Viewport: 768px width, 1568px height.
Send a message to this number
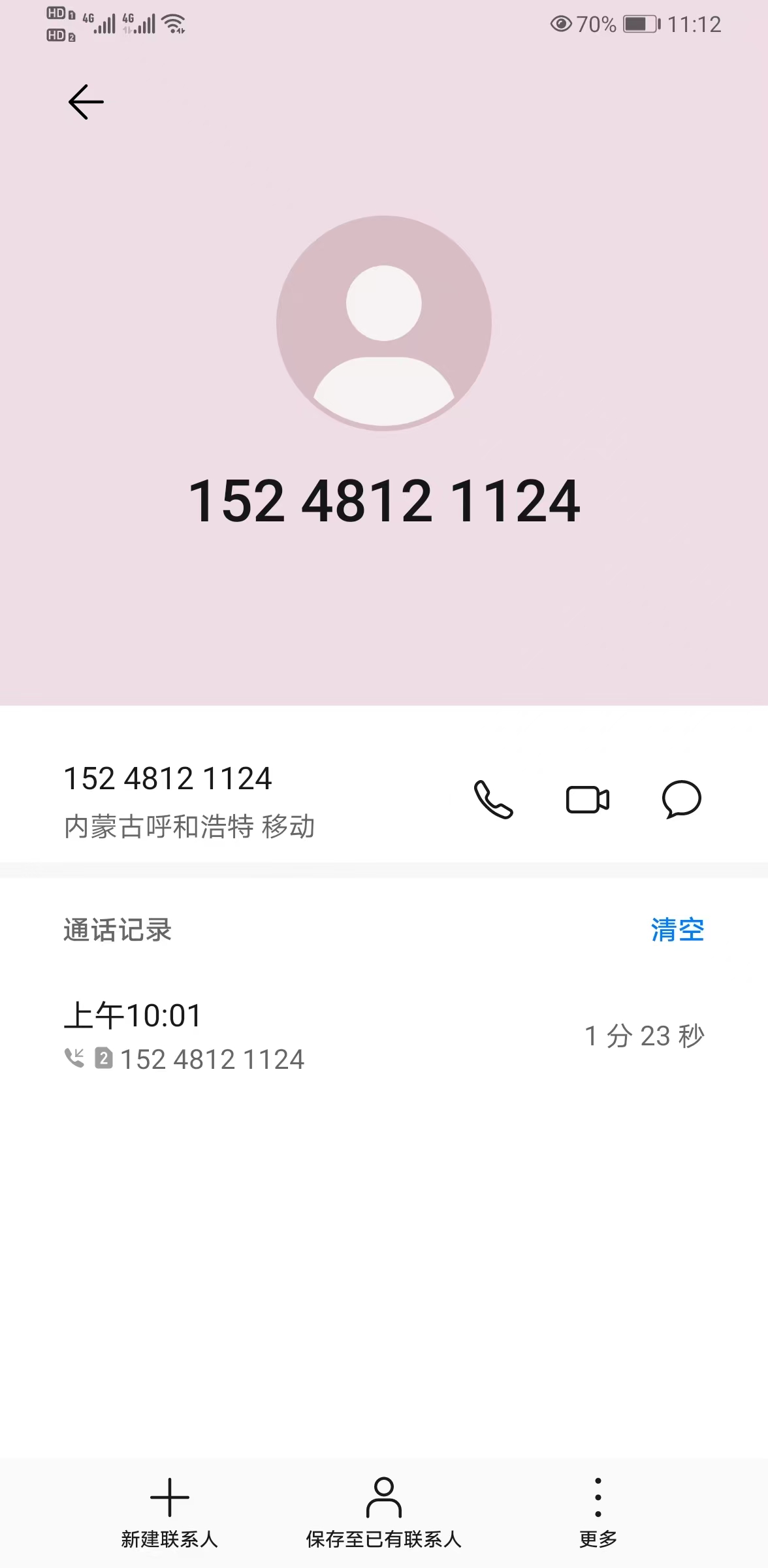[x=681, y=800]
